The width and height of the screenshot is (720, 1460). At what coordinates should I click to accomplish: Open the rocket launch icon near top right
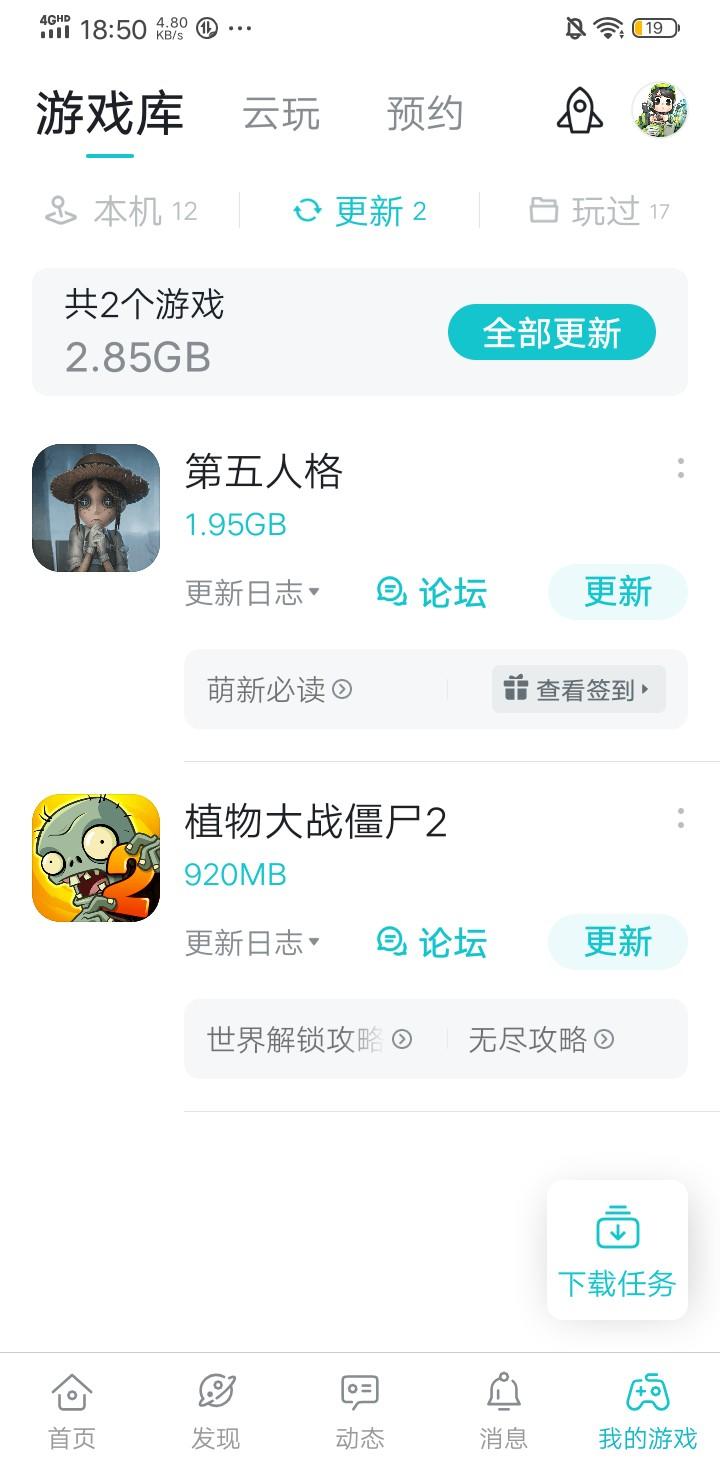tap(578, 112)
